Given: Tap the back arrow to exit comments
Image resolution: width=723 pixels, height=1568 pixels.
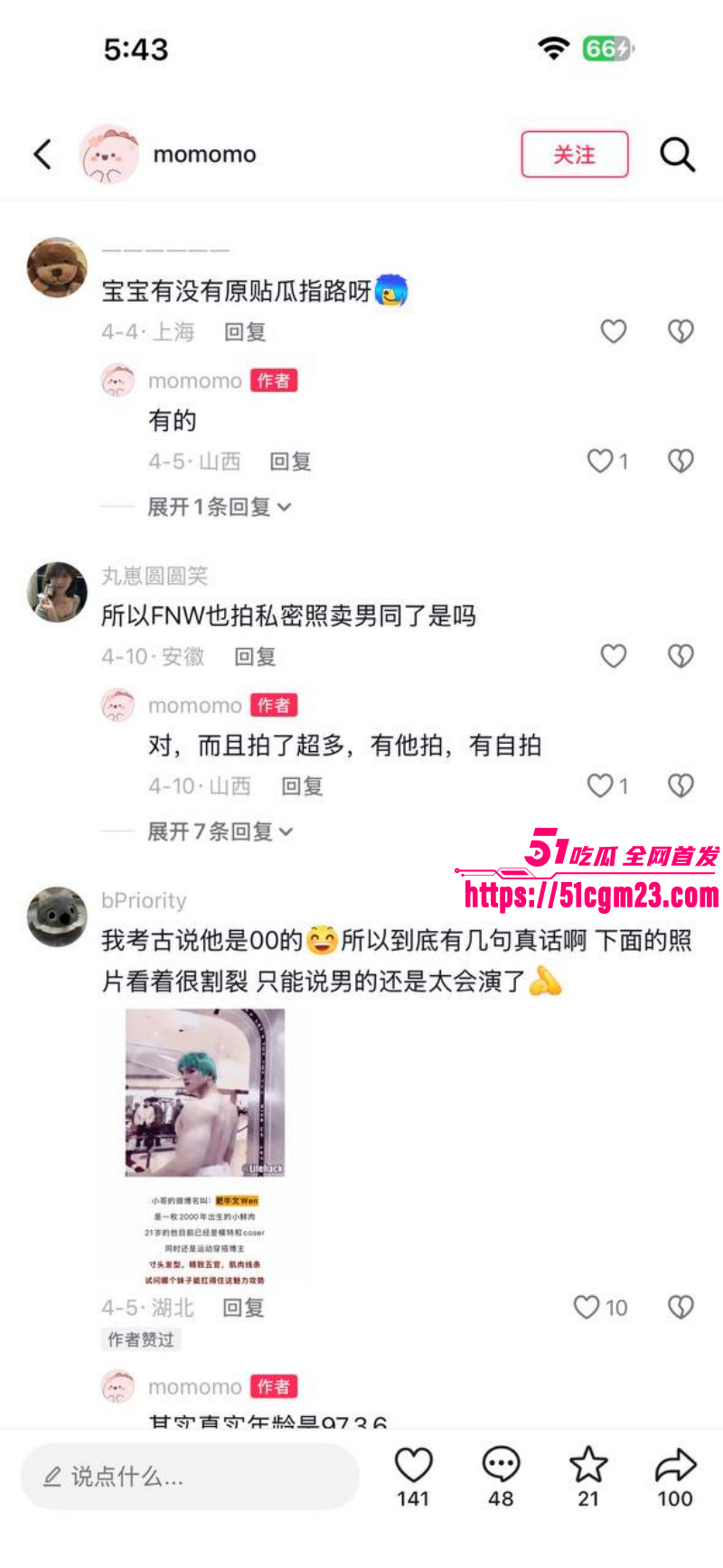Looking at the screenshot, I should pos(42,154).
